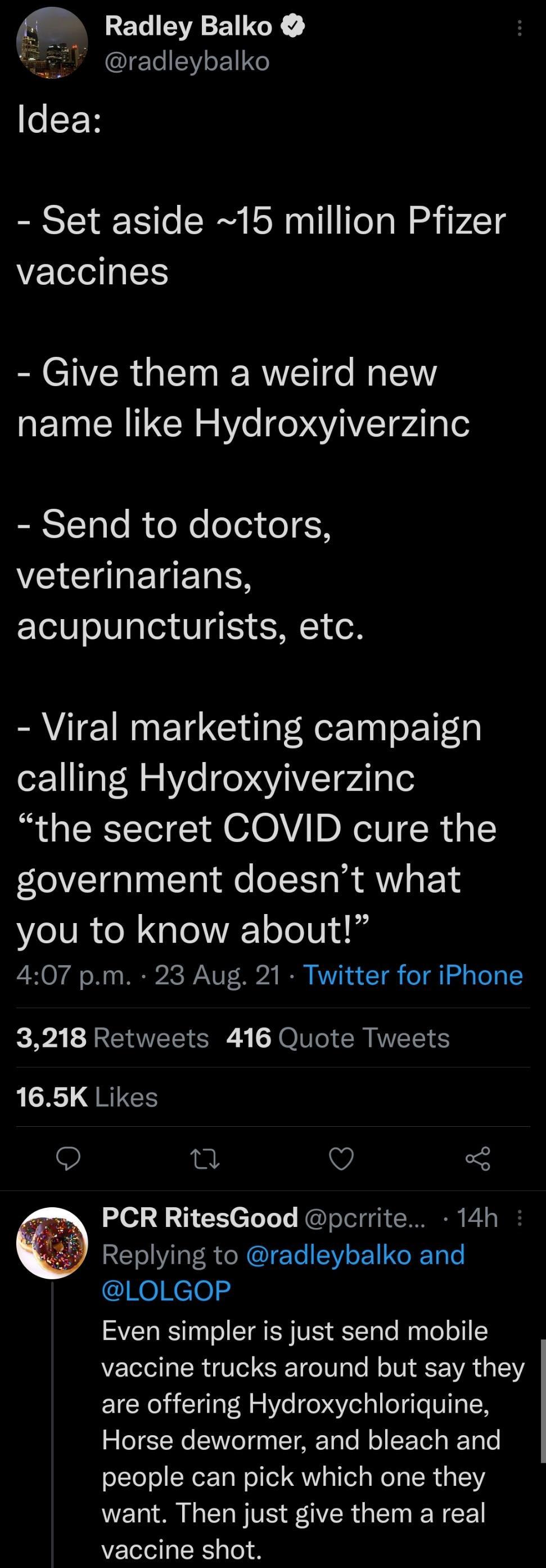Image resolution: width=546 pixels, height=1568 pixels.
Task: Tap the Twitter for iPhone link
Action: [x=413, y=975]
